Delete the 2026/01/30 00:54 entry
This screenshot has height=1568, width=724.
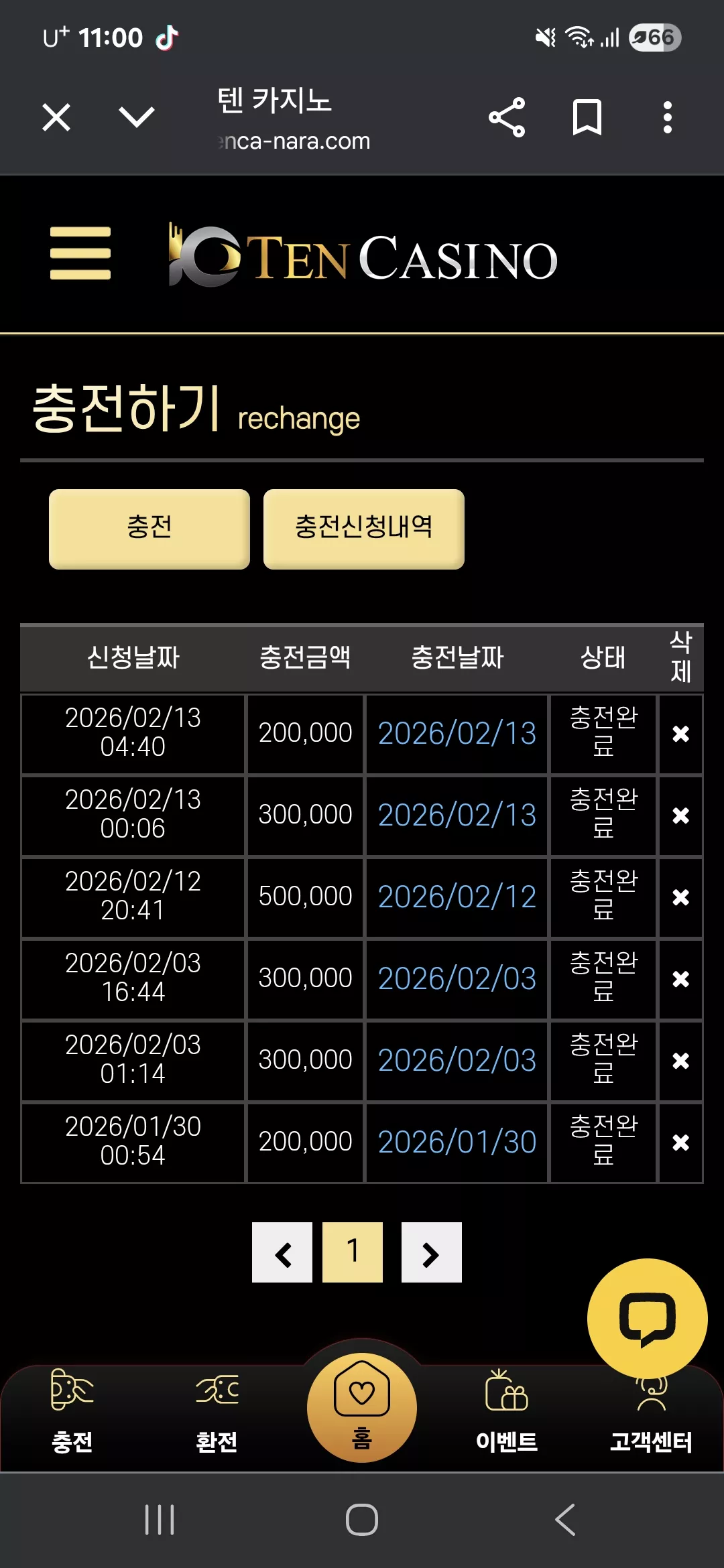[681, 1142]
